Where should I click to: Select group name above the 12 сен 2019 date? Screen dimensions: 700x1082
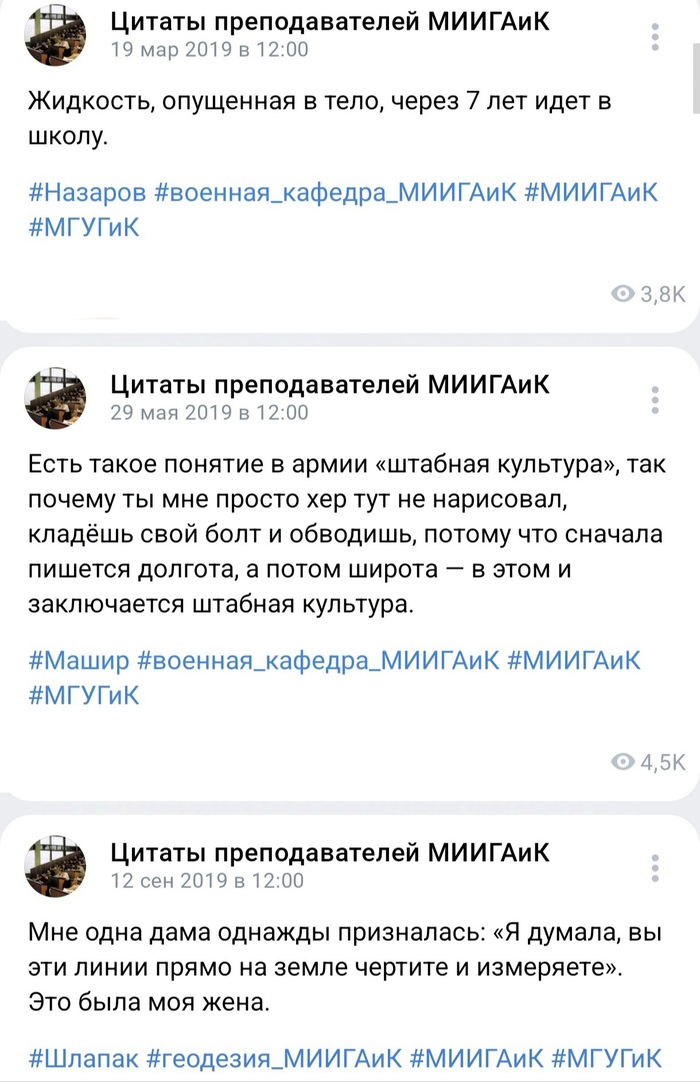[329, 854]
